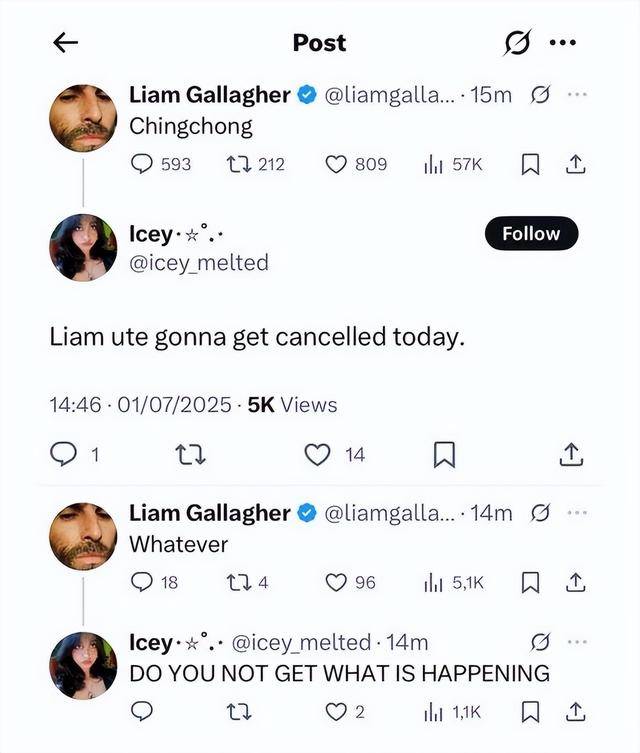
Task: Like Liam's Chingchong post
Action: point(337,163)
